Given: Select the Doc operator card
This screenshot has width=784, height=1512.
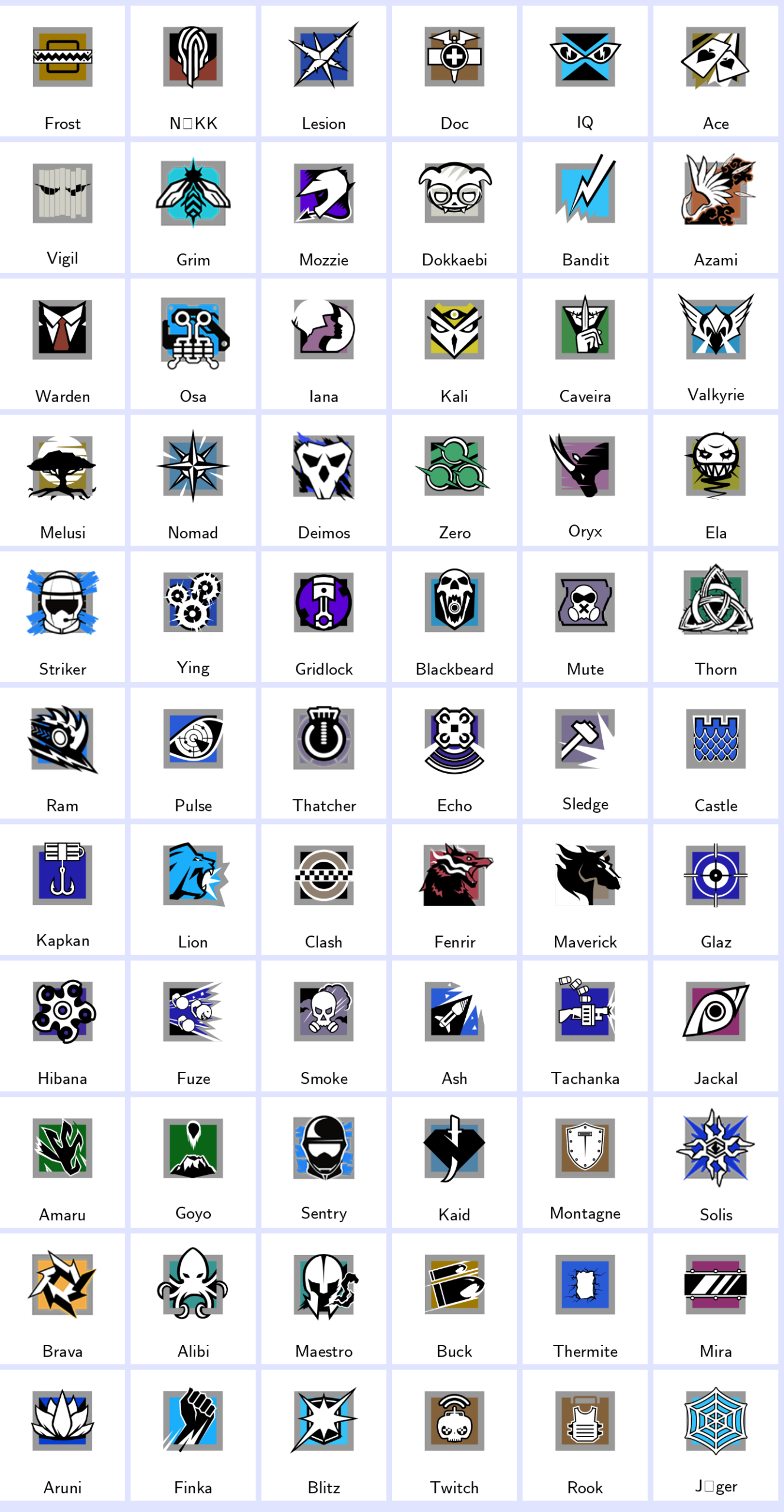Looking at the screenshot, I should (x=454, y=71).
